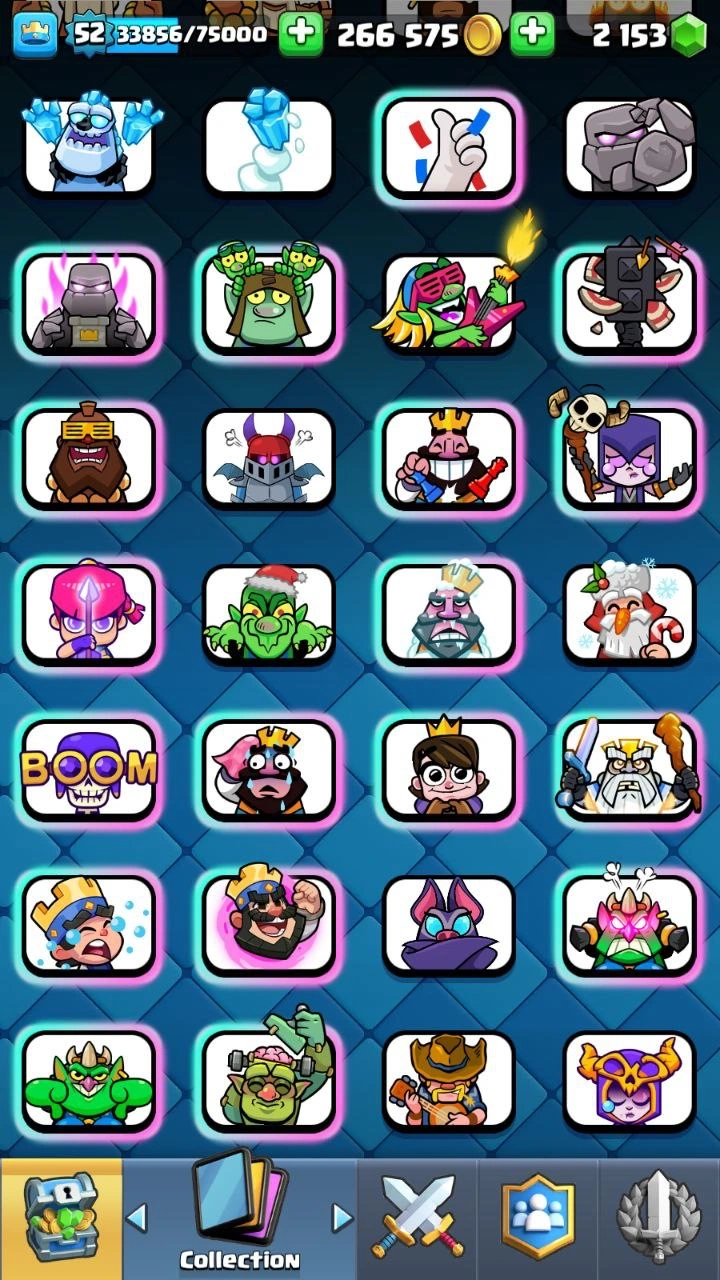This screenshot has height=1280, width=720.
Task: Select the king holding chess pieces emote
Action: coord(448,457)
